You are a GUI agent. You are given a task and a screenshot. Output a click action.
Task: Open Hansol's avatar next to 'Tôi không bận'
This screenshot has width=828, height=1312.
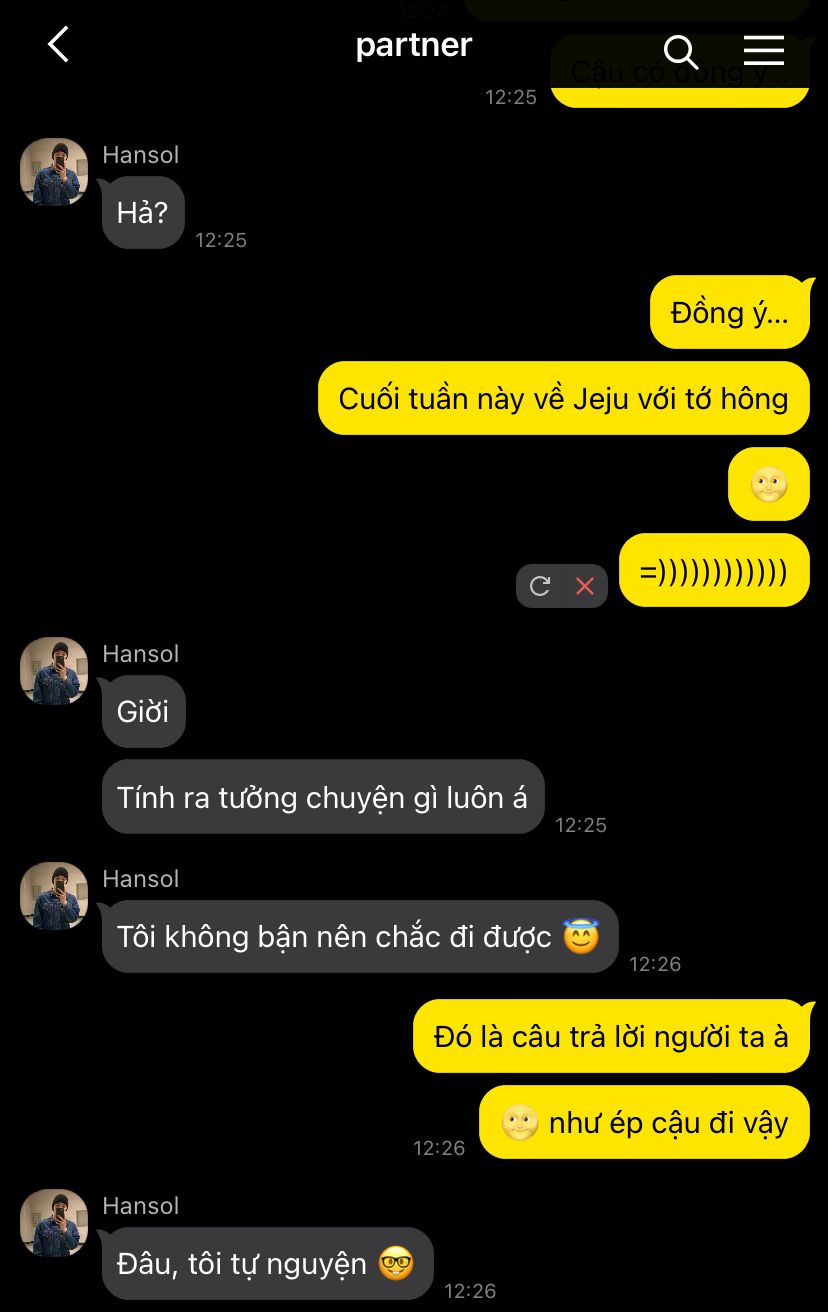54,896
